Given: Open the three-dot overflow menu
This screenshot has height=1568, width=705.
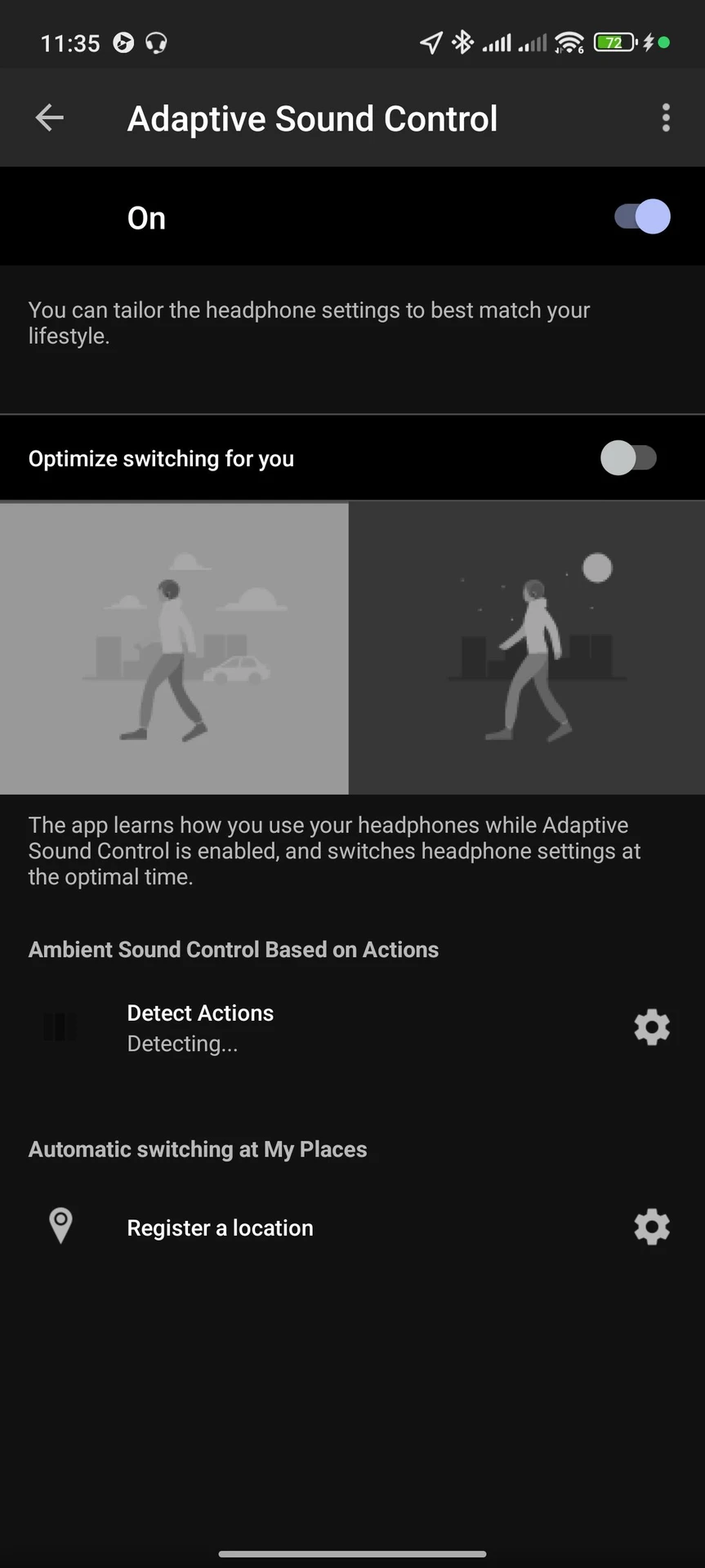Looking at the screenshot, I should pos(666,118).
